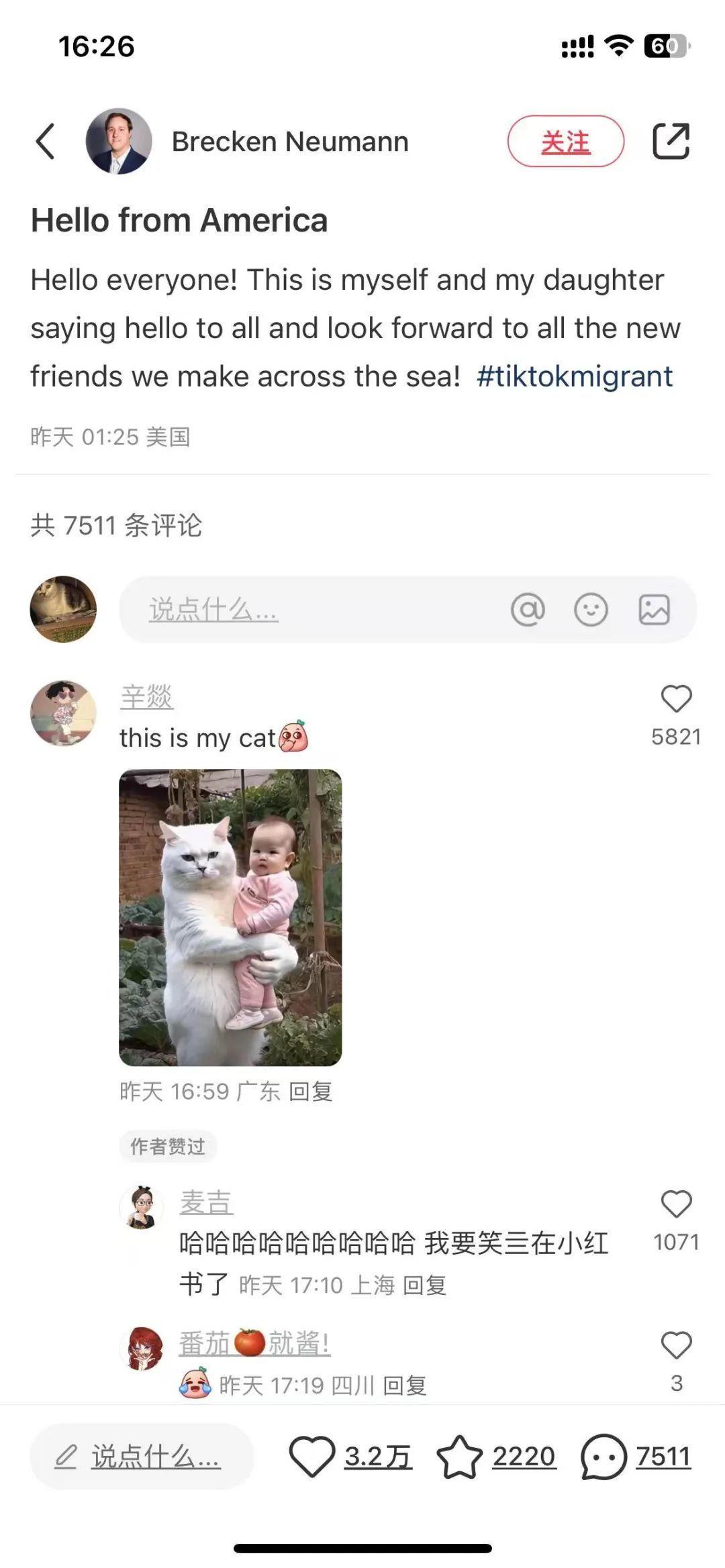
Task: Open 麦吉's profile by username
Action: pos(206,1202)
